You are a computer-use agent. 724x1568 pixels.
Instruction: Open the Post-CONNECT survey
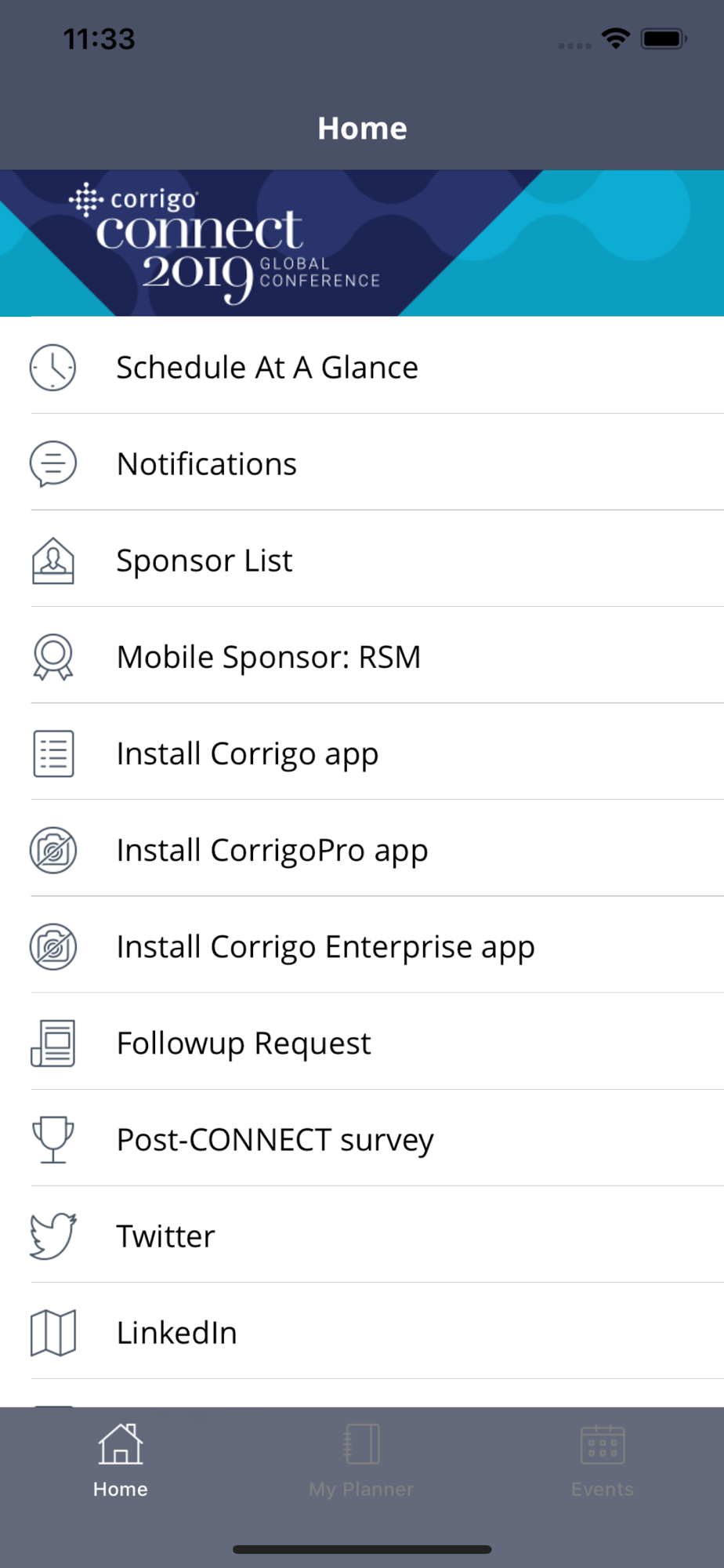click(362, 1138)
